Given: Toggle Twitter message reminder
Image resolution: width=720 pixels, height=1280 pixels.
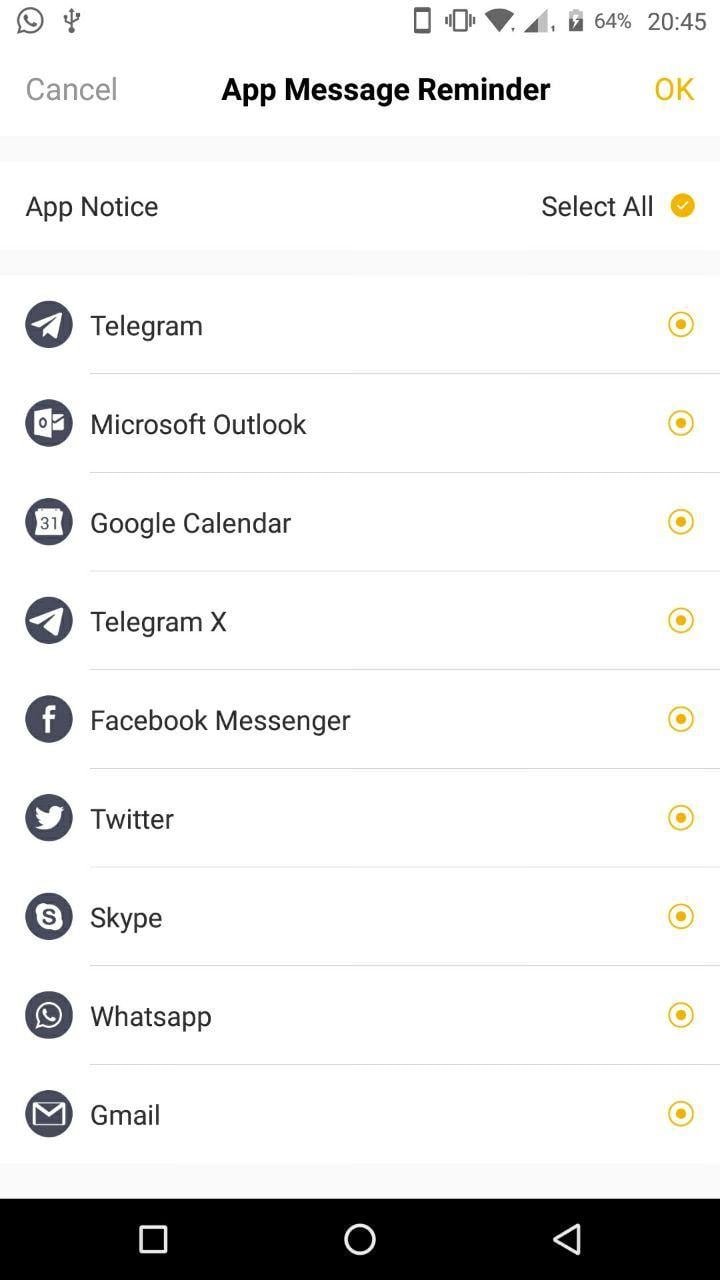Looking at the screenshot, I should [681, 818].
